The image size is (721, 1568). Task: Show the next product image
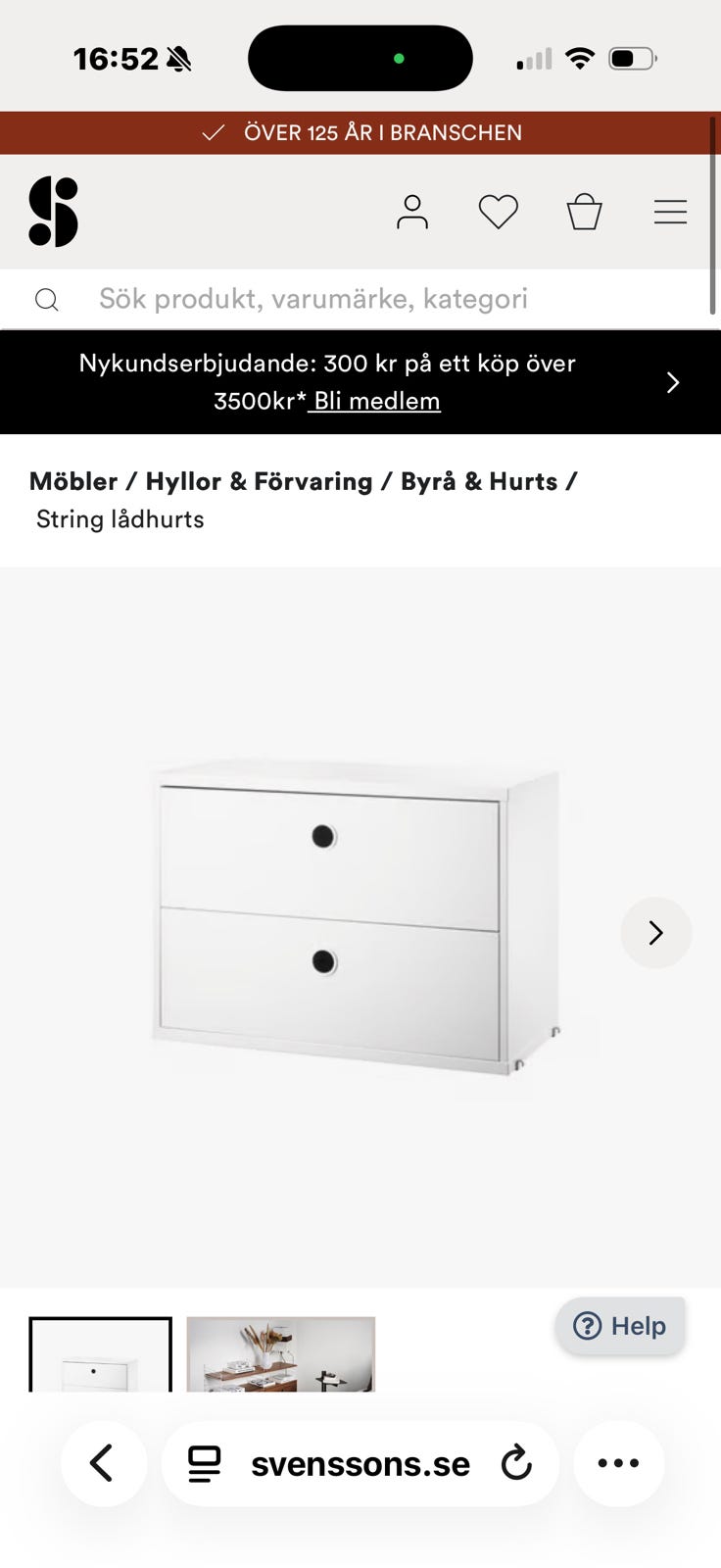coord(655,933)
